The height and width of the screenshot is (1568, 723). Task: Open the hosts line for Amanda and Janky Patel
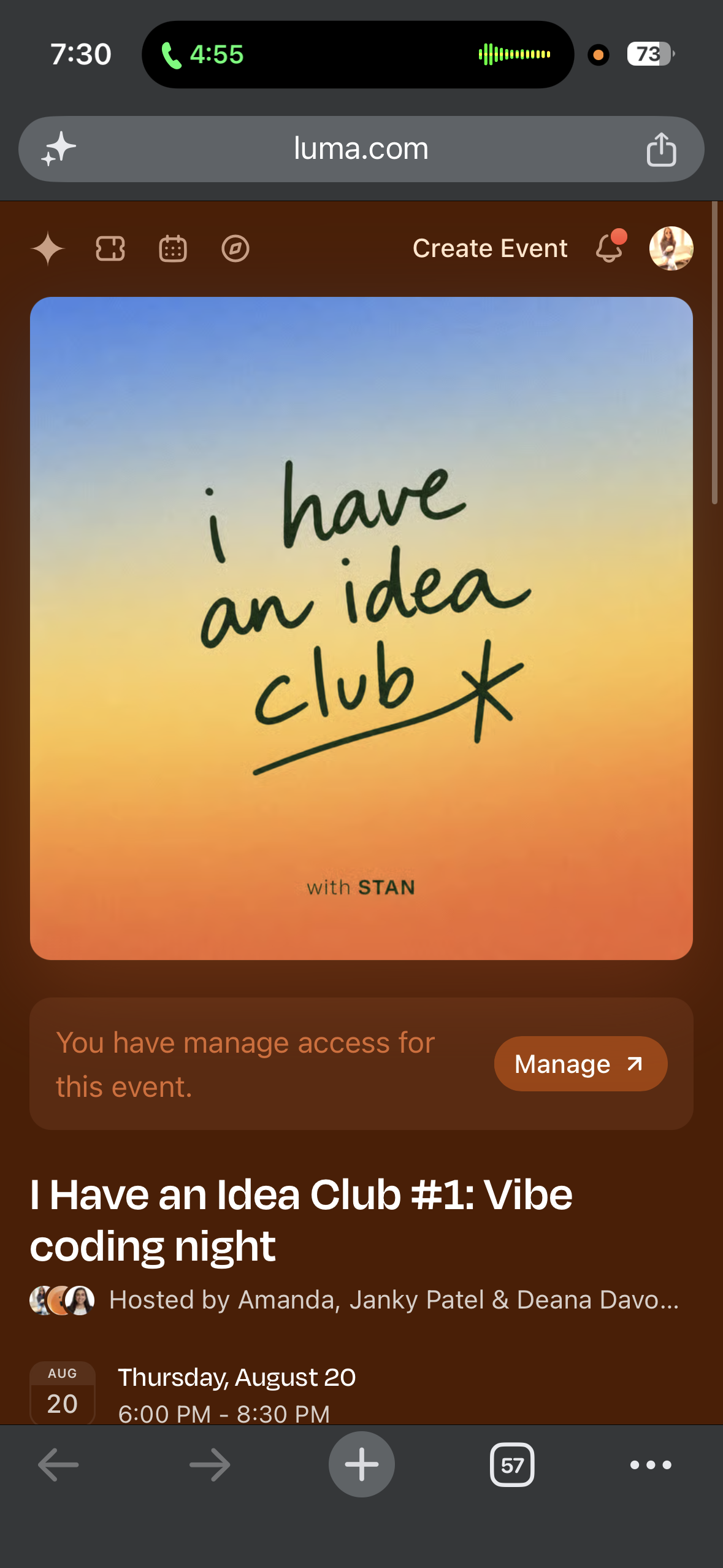point(354,1300)
